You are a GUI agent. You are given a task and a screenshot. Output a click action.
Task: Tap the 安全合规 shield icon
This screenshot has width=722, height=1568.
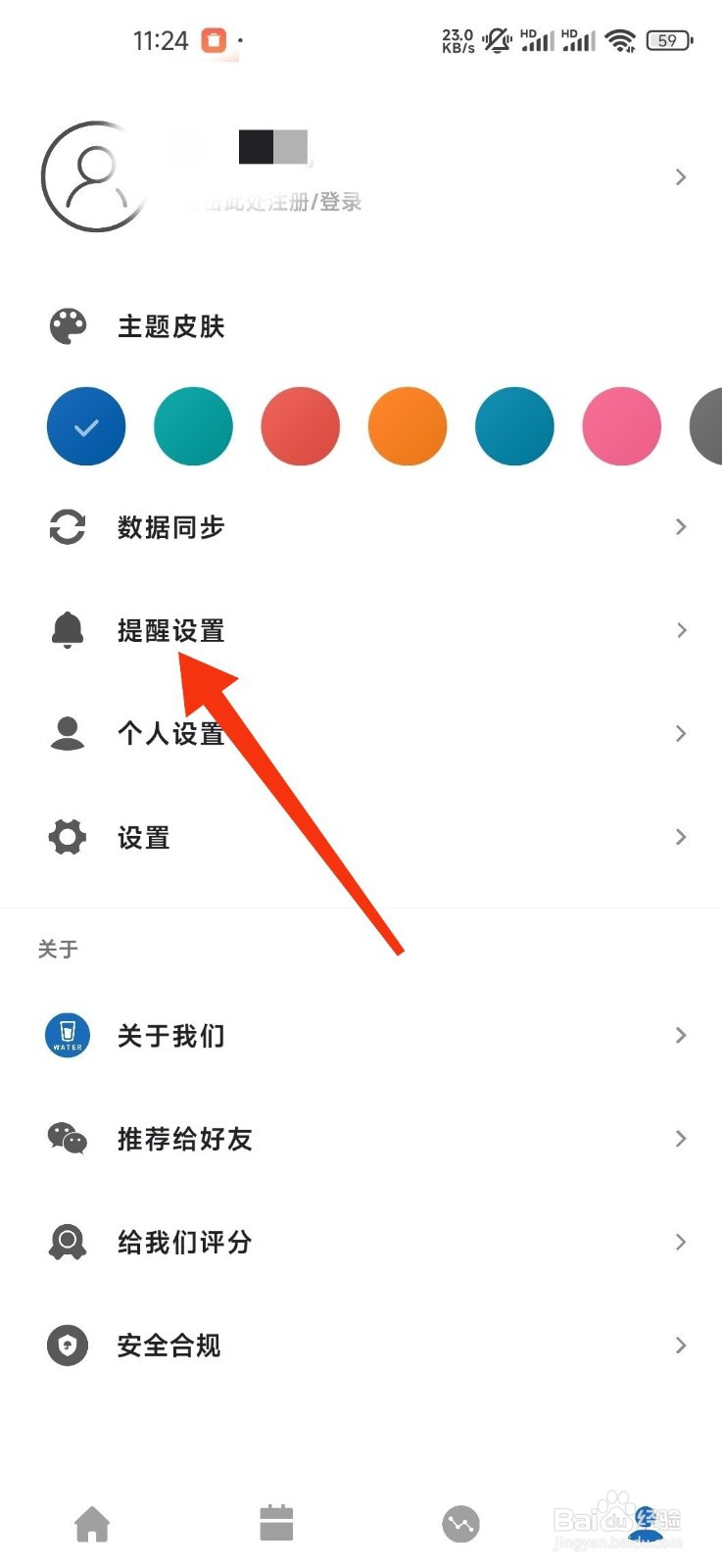coord(67,1346)
